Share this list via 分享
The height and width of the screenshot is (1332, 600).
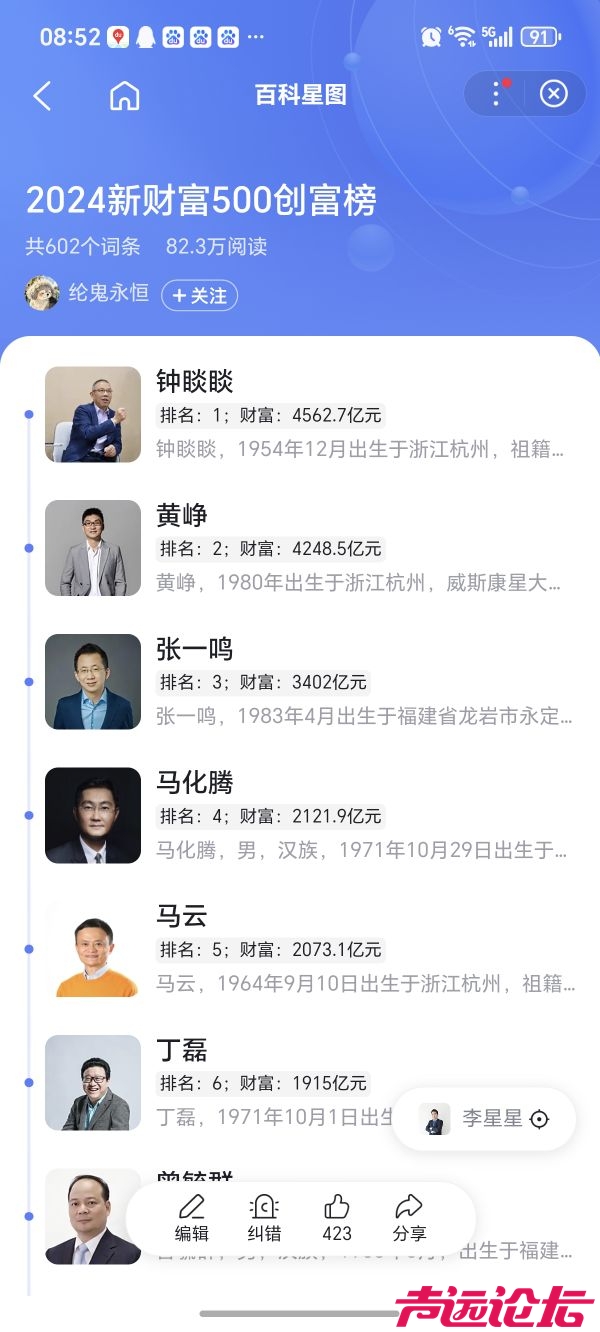[x=409, y=1218]
